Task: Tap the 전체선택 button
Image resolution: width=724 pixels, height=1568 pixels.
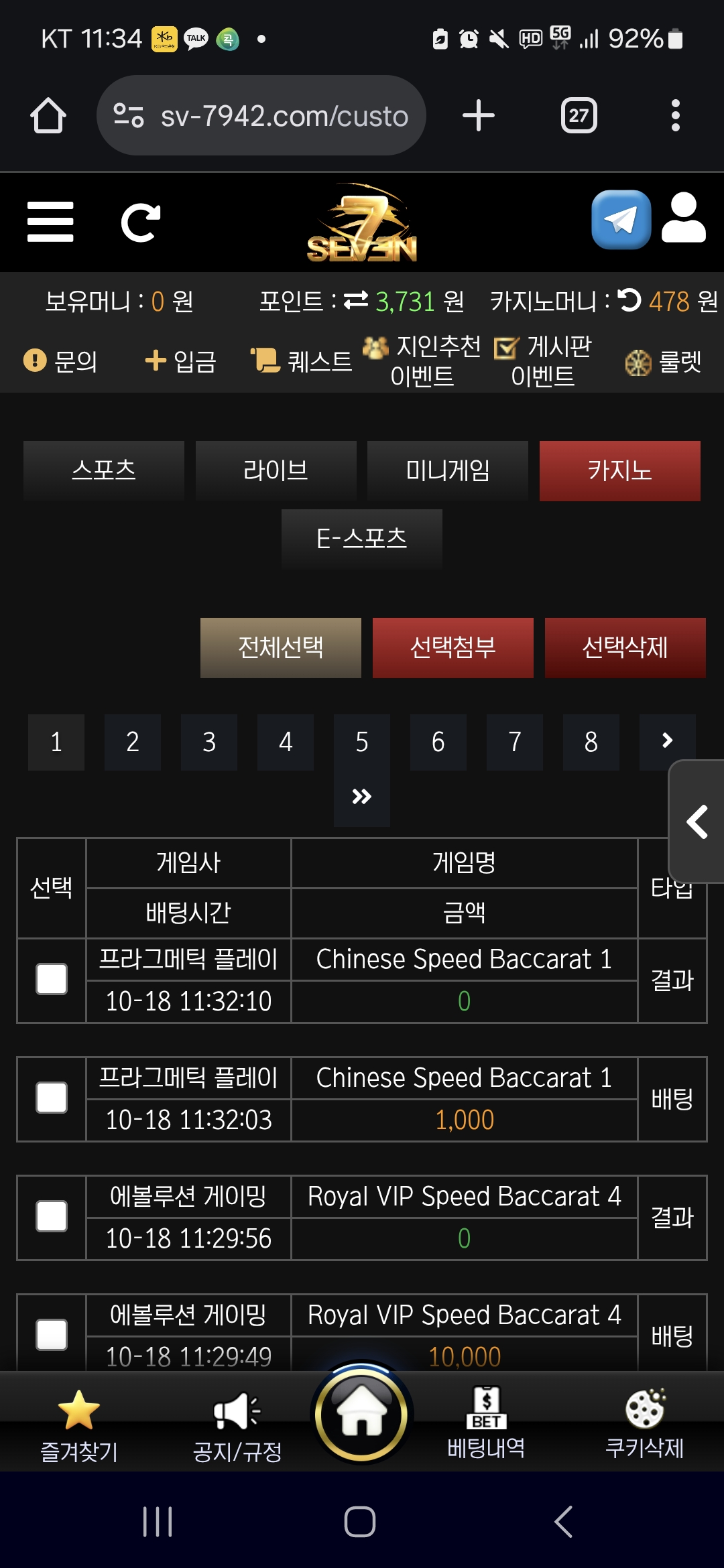Action: [281, 648]
